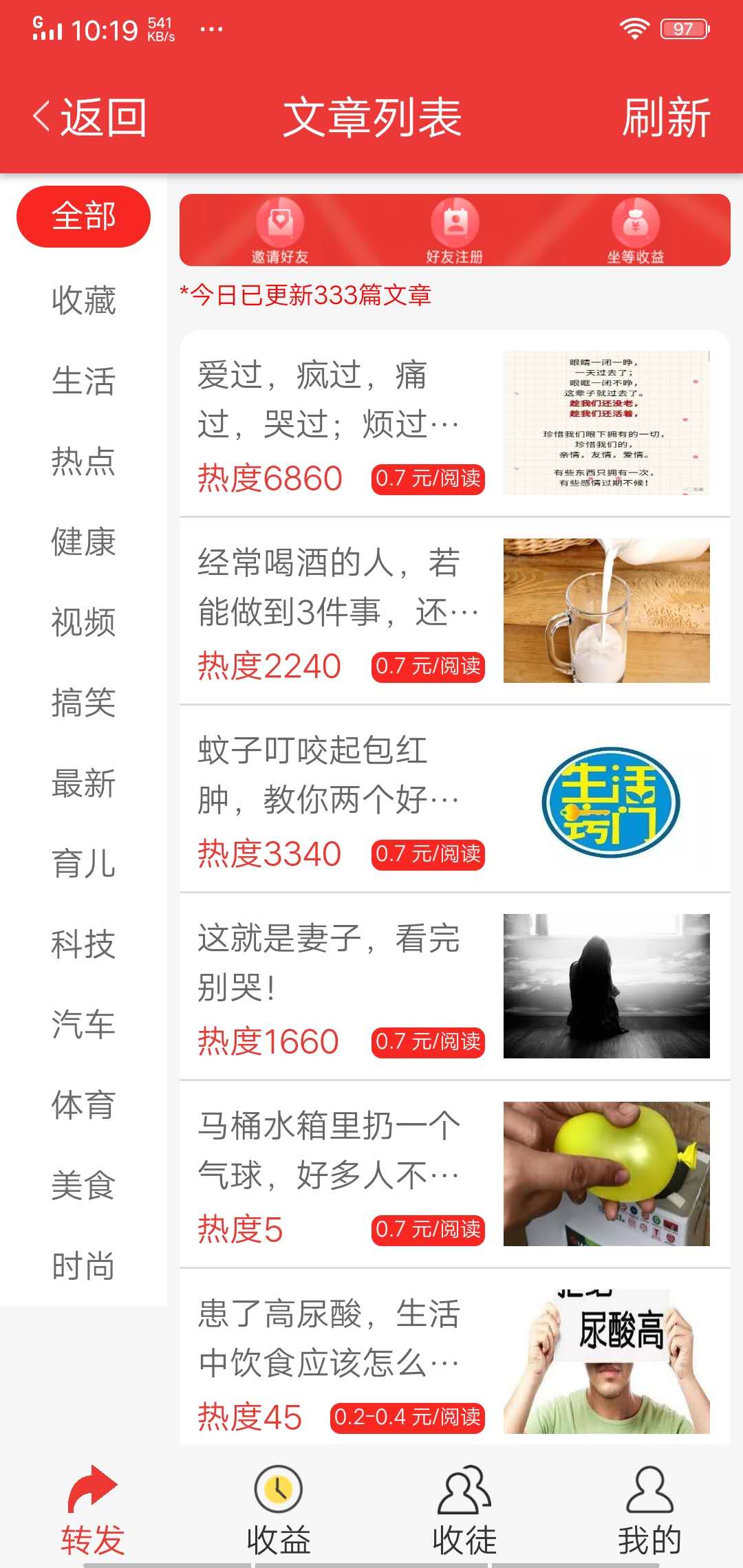743x1568 pixels.
Task: Tap the highlighted 全部 category pill
Action: [x=83, y=215]
